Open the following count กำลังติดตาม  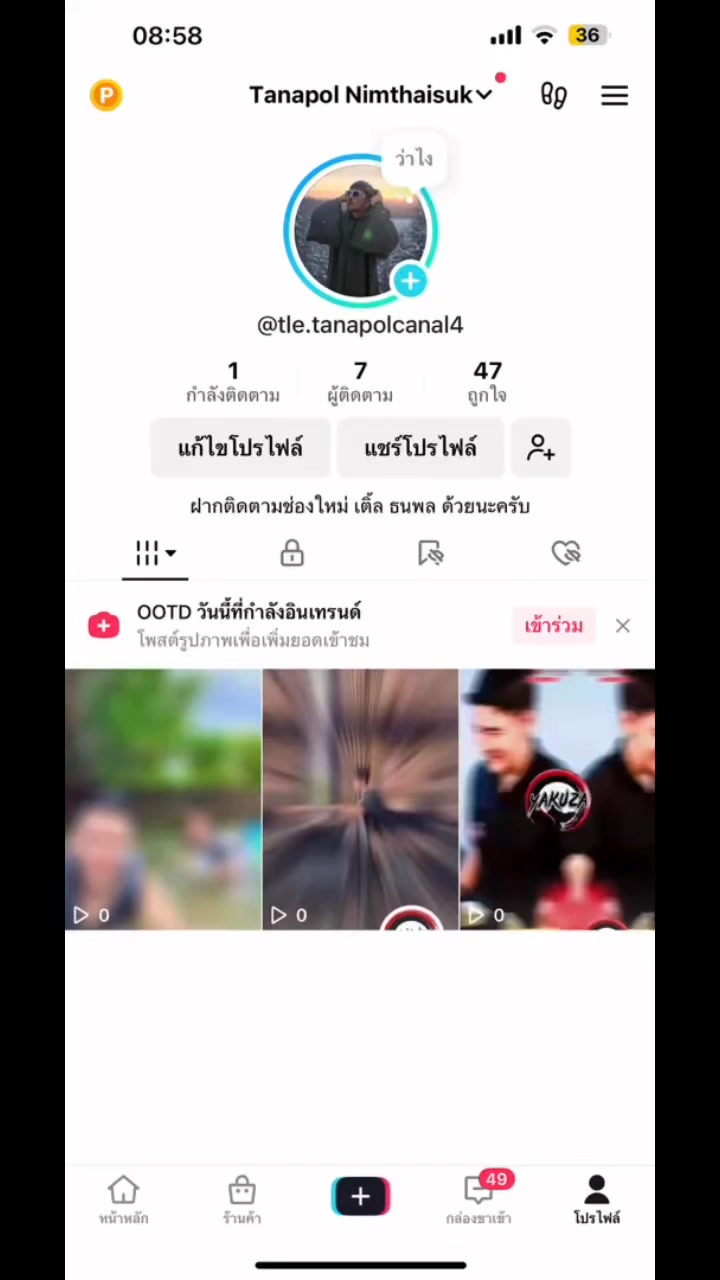coord(233,382)
